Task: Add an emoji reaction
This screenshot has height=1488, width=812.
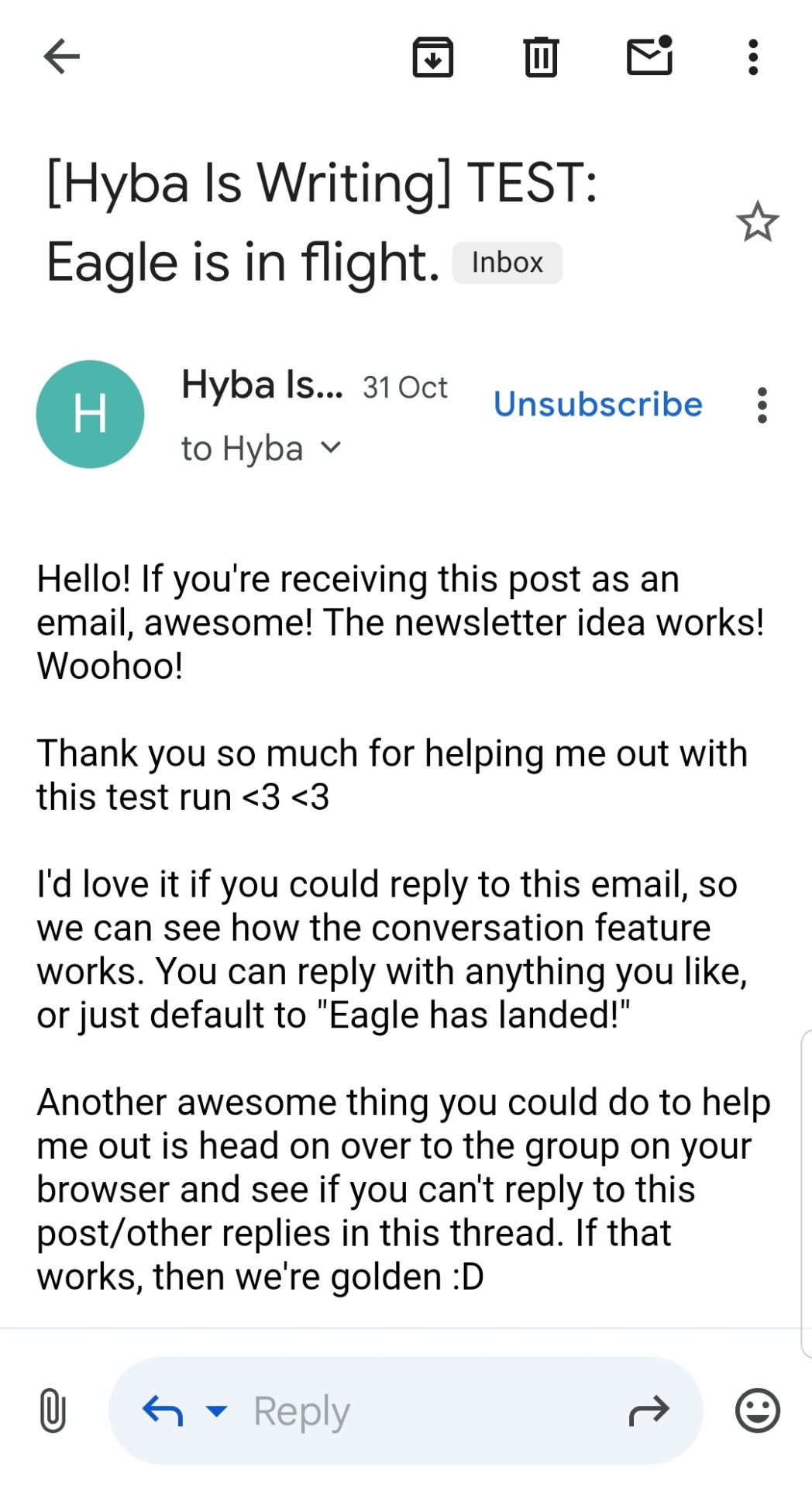Action: (x=757, y=1410)
